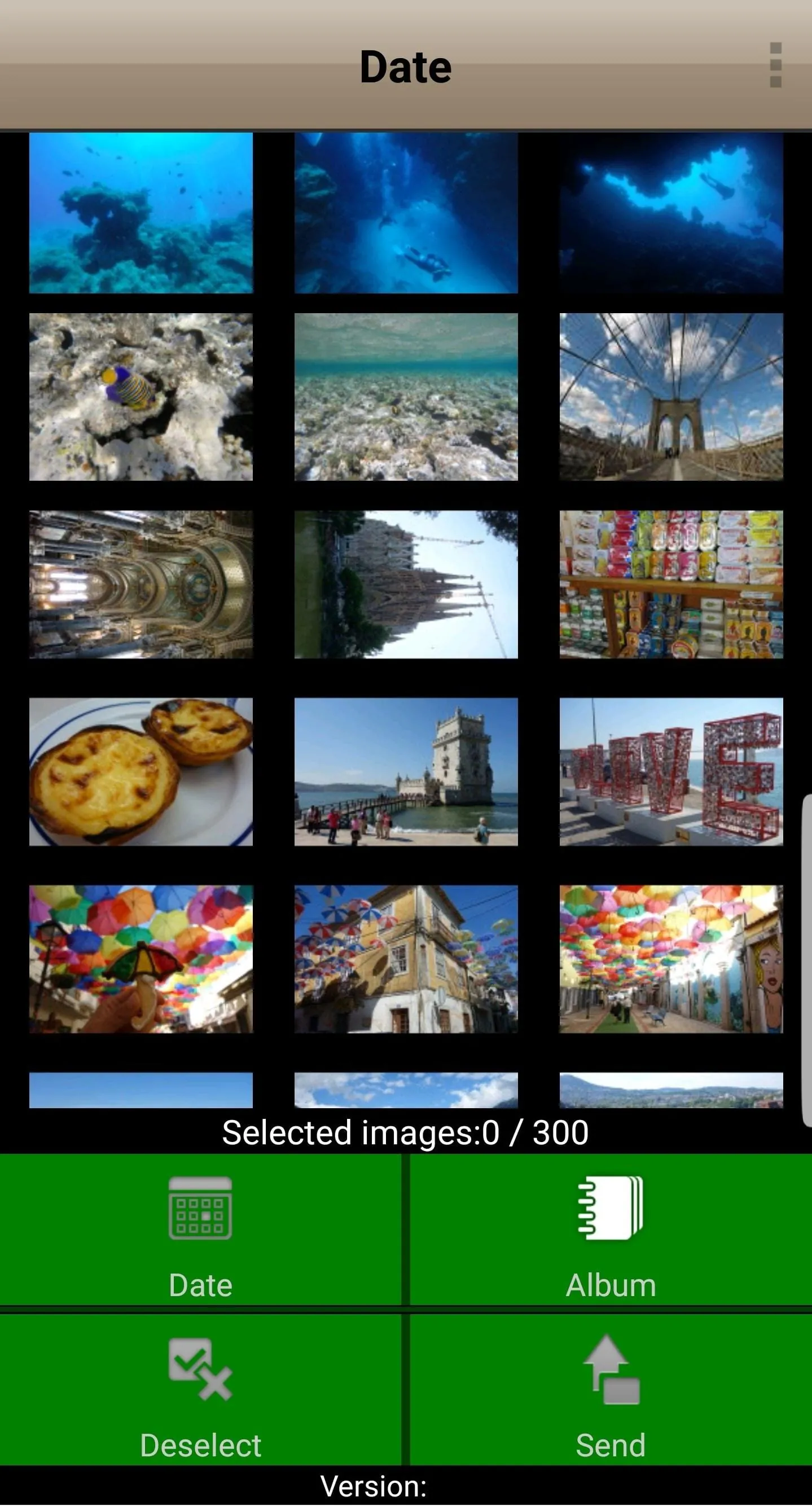This screenshot has width=812, height=1506.
Task: Select the sideways Sagrada Familia exterior photo
Action: tap(406, 584)
